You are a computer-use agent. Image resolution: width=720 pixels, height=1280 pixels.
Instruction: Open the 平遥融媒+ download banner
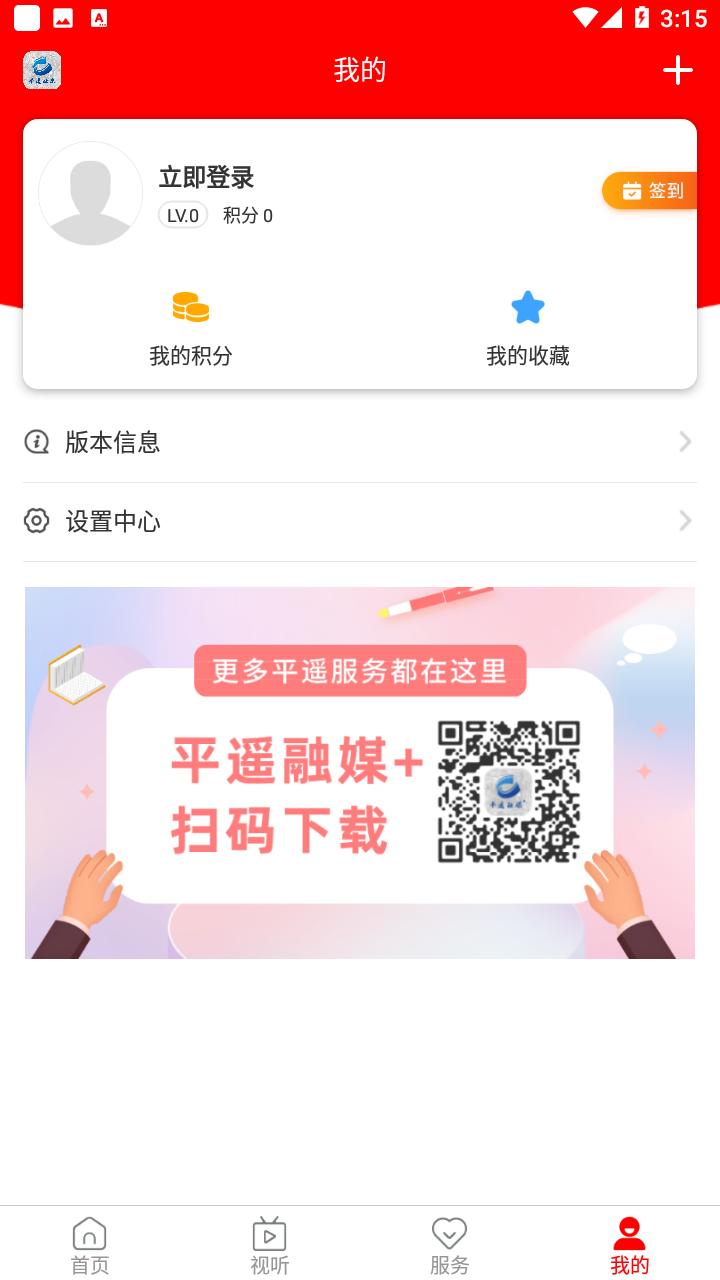[x=360, y=772]
